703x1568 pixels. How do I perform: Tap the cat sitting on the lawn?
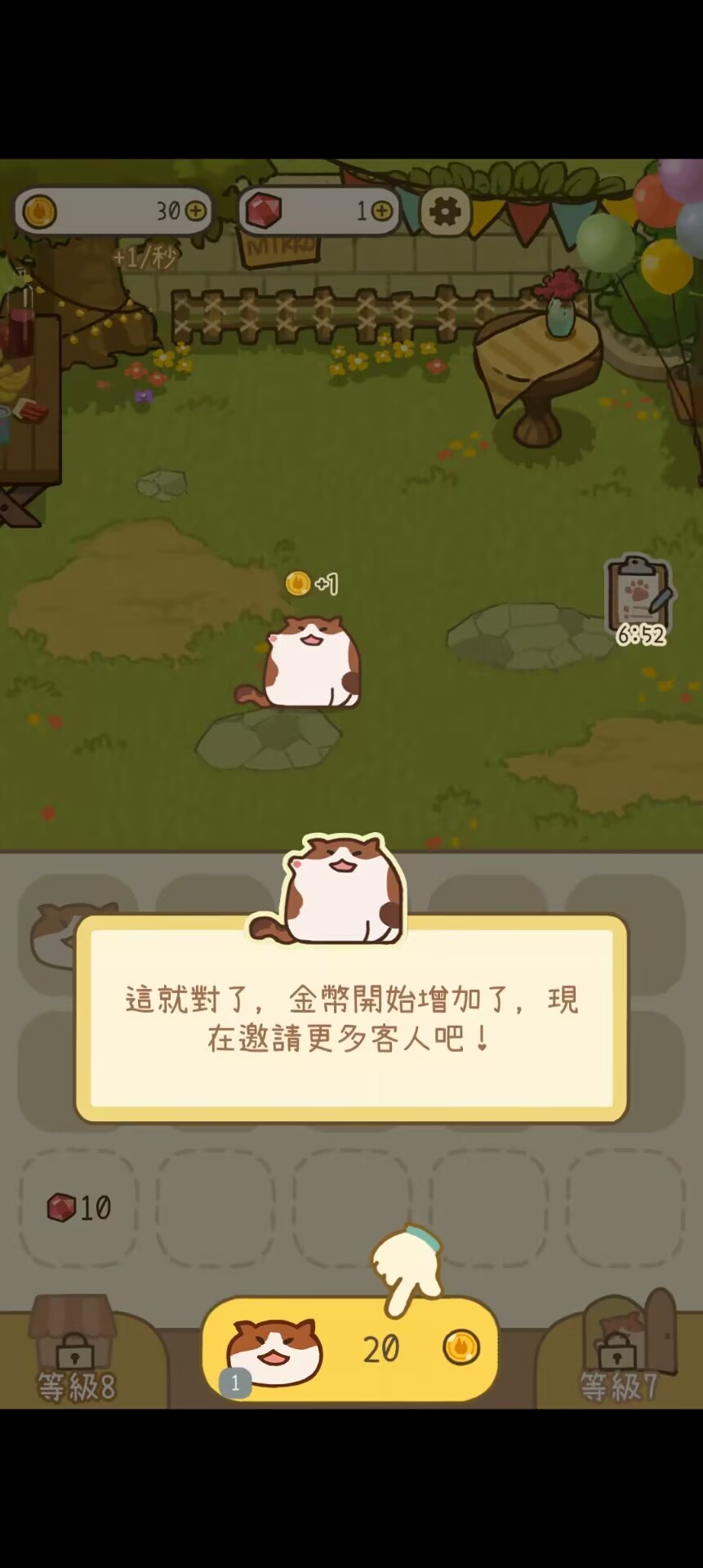click(x=303, y=661)
